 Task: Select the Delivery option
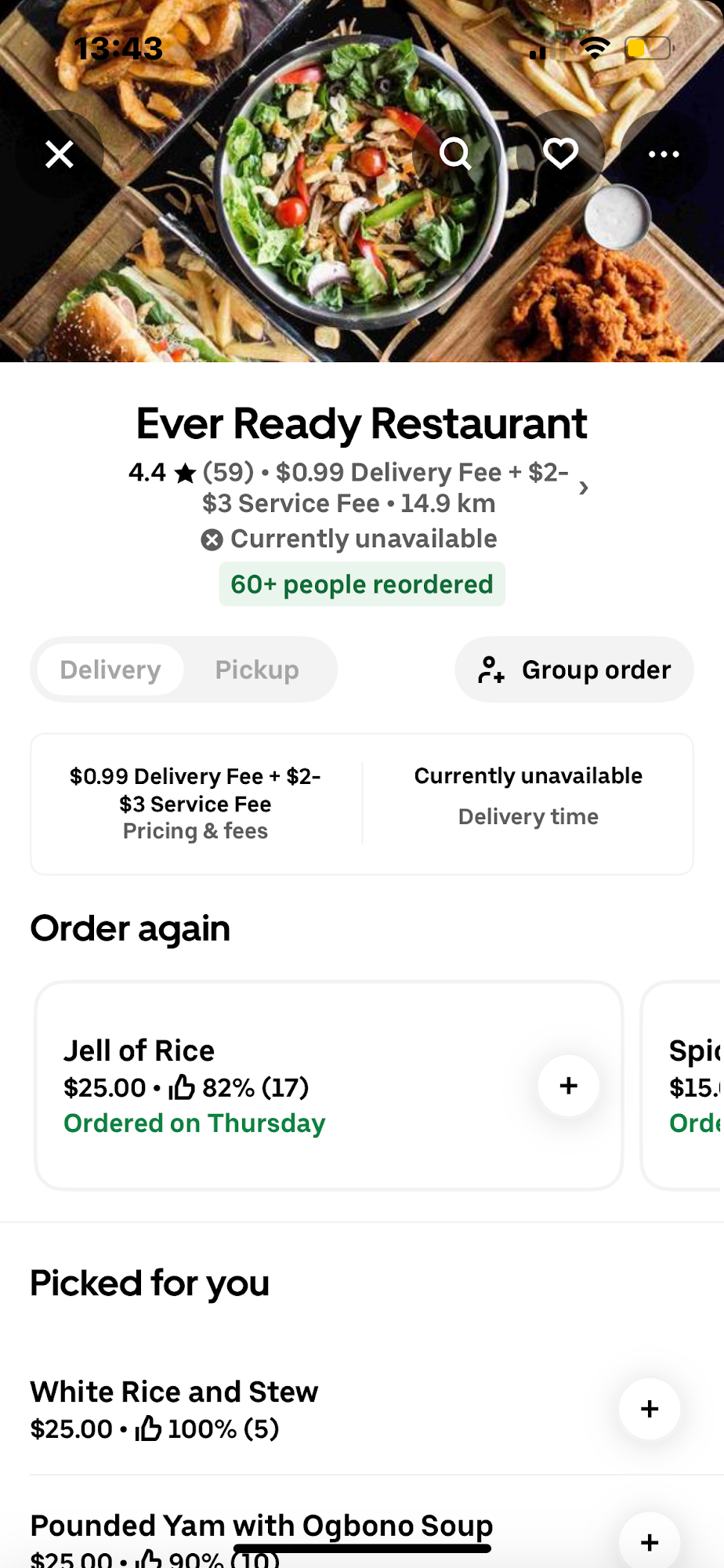click(110, 670)
